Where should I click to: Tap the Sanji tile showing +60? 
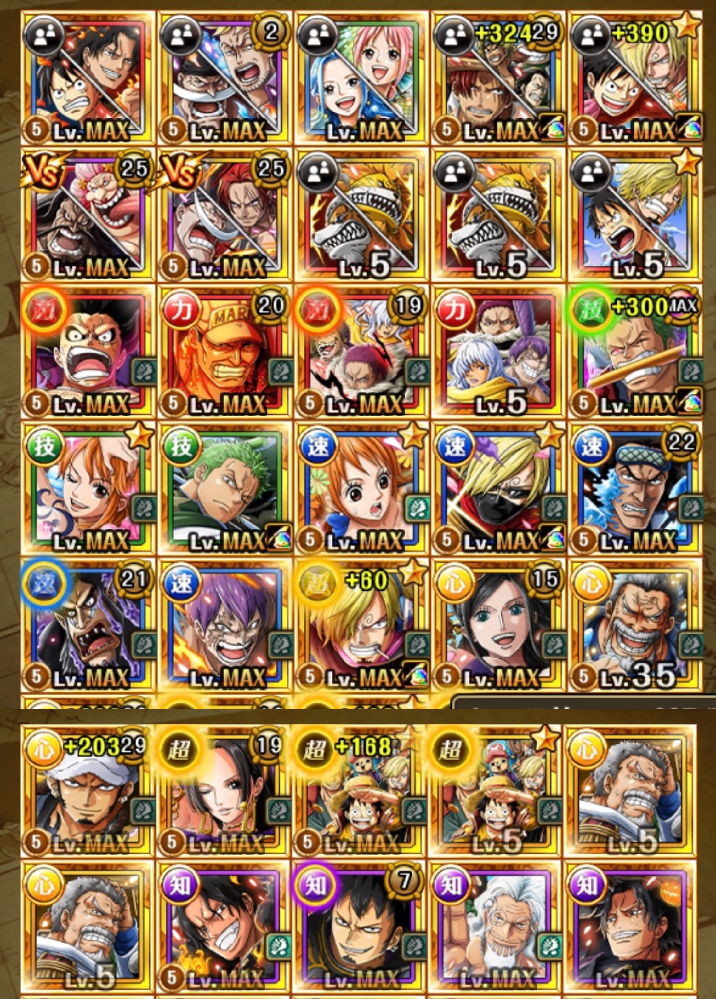tap(360, 622)
